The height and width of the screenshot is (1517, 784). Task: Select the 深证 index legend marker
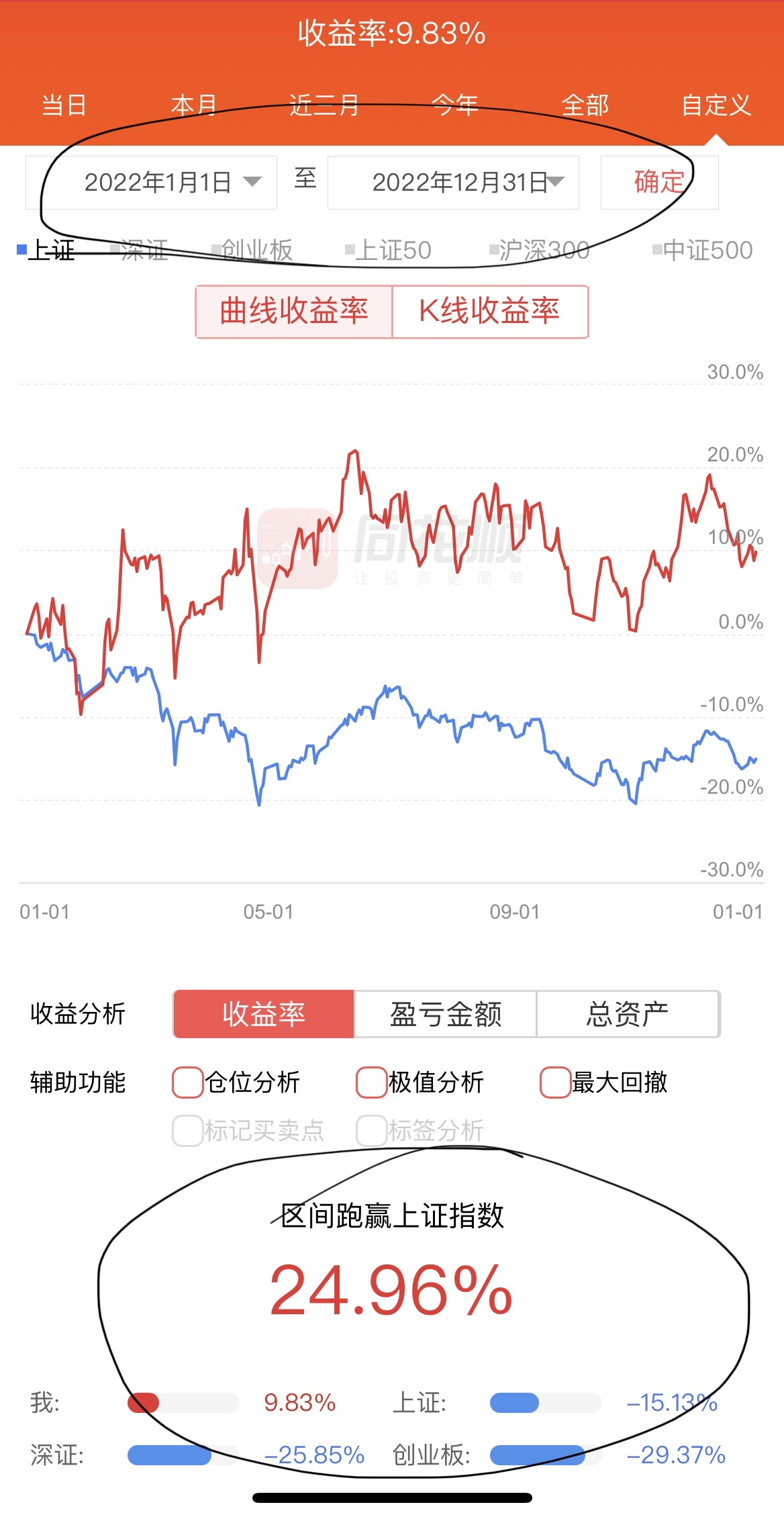click(x=115, y=249)
